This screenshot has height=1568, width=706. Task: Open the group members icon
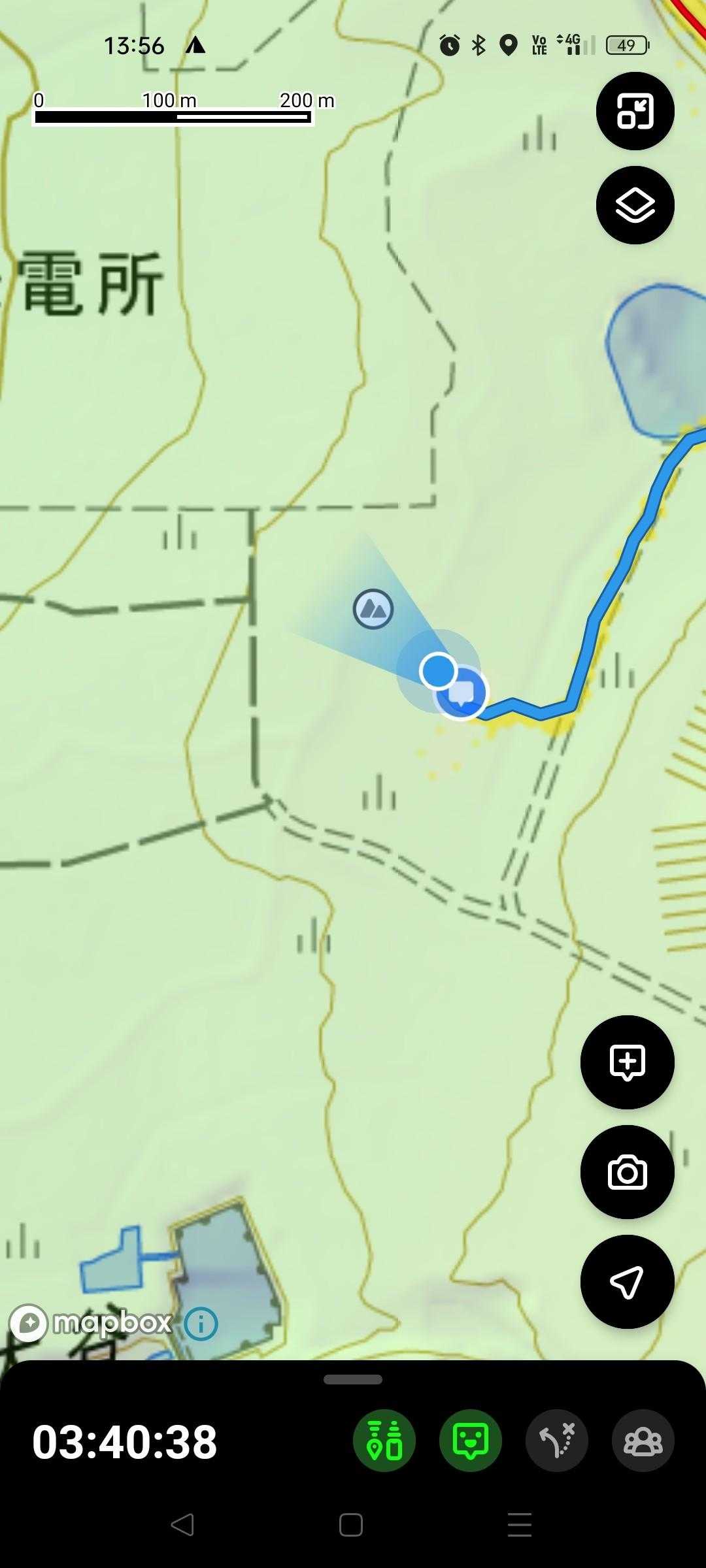pos(643,1440)
